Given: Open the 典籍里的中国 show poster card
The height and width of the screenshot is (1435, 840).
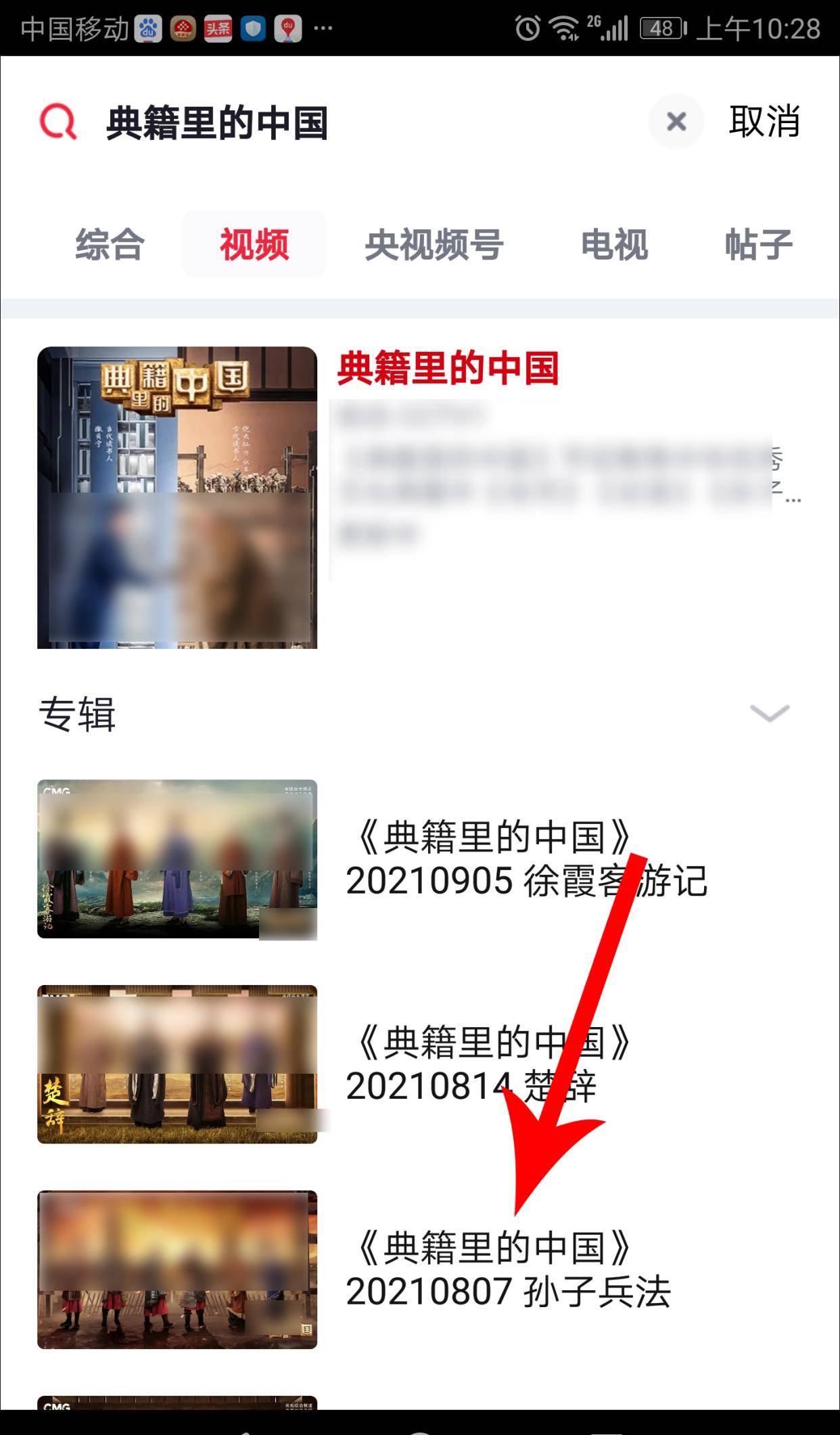Looking at the screenshot, I should click(177, 497).
